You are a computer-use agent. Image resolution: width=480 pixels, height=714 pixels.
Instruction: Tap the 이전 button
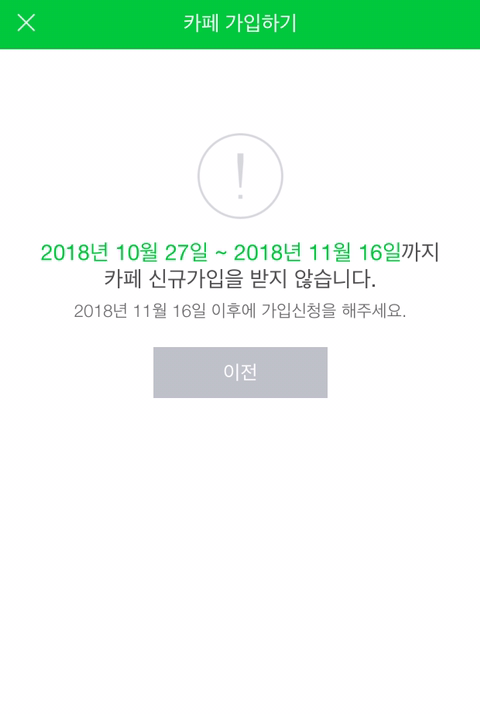pos(240,372)
